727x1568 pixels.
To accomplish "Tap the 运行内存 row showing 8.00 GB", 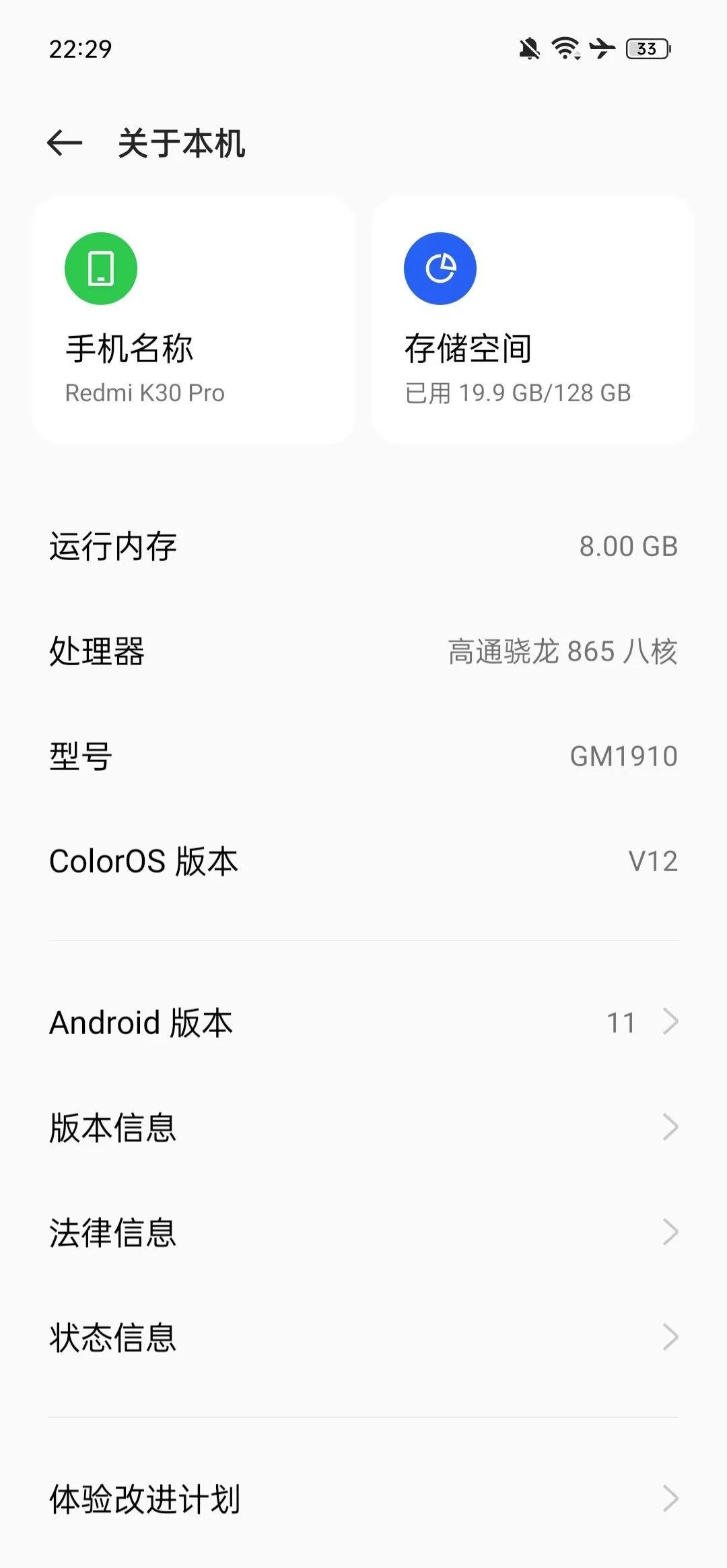I will (x=363, y=547).
